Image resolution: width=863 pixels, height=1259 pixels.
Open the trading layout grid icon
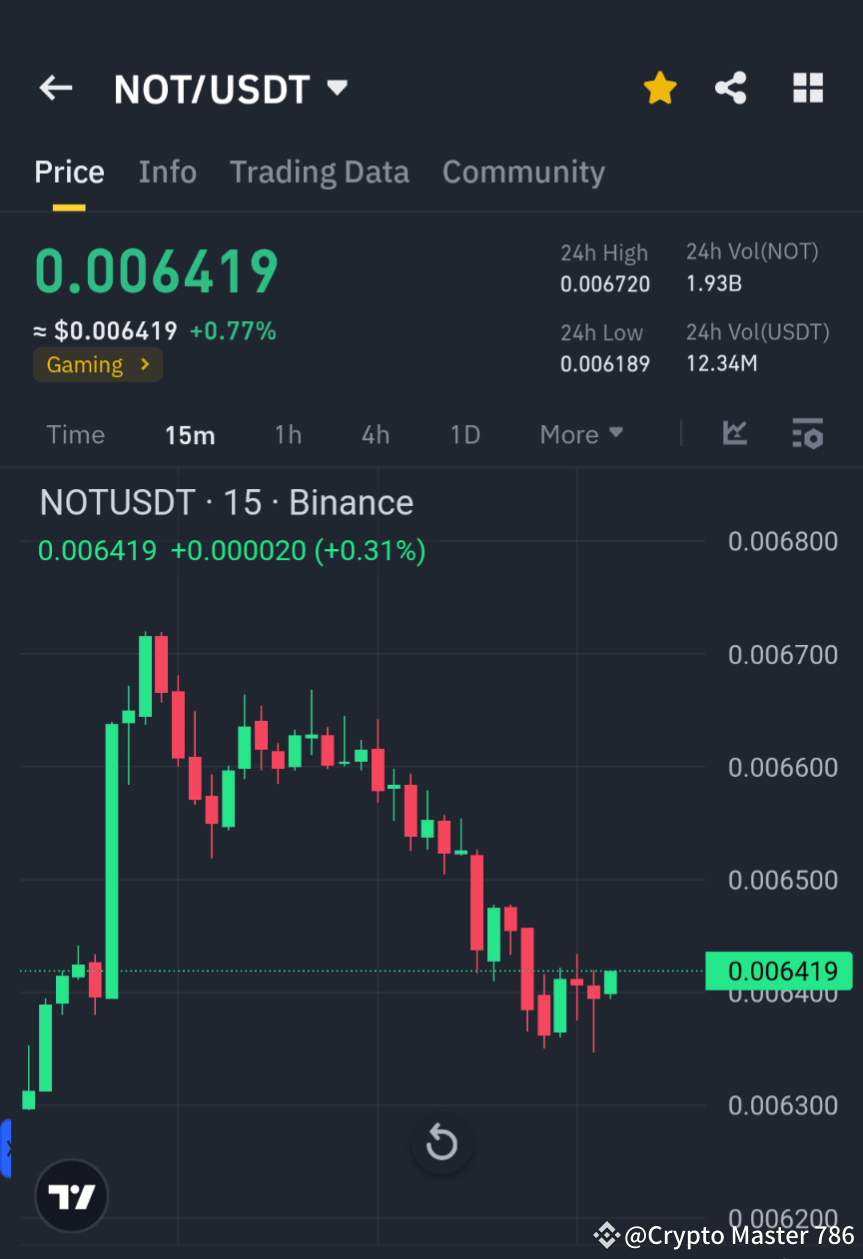click(808, 88)
